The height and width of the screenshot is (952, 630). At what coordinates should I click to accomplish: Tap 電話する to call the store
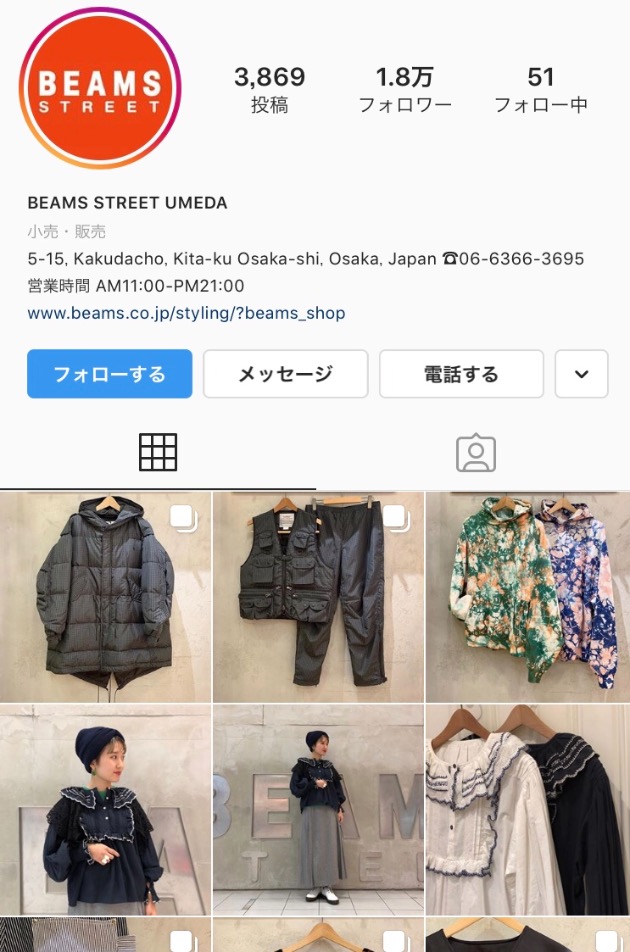pos(461,374)
